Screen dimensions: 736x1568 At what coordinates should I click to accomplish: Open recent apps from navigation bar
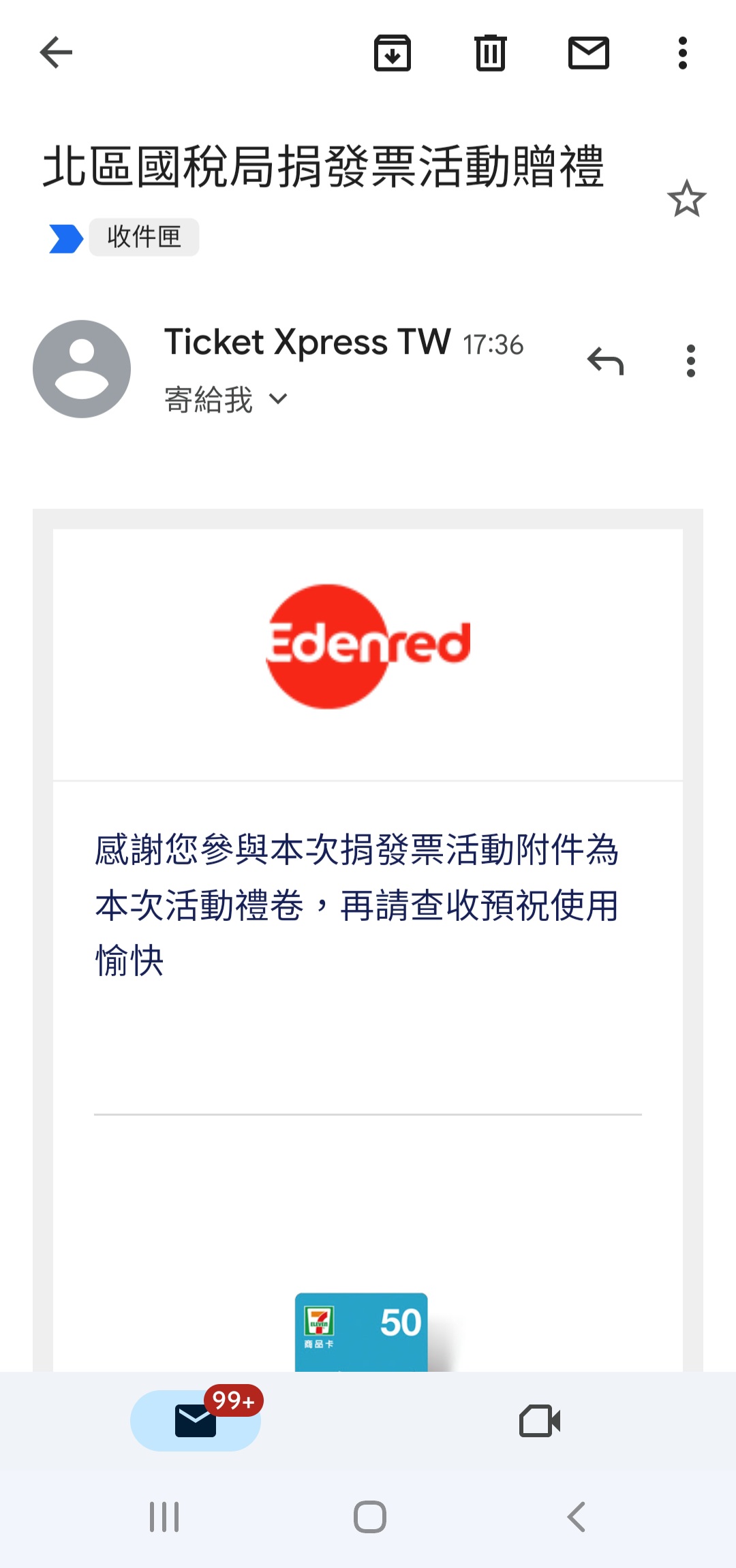click(164, 1517)
